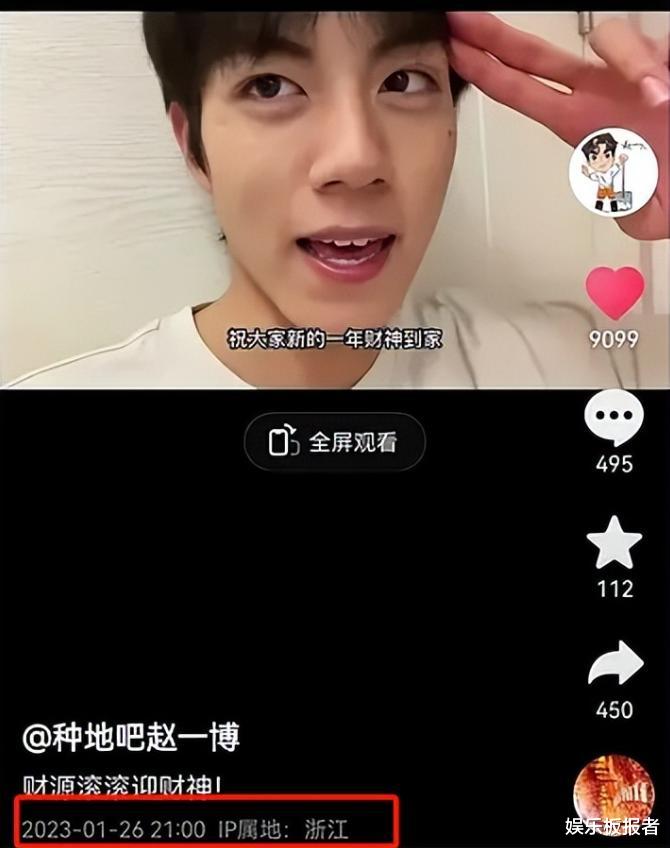The image size is (670, 848).
Task: Like the video with the heart icon
Action: (x=614, y=293)
